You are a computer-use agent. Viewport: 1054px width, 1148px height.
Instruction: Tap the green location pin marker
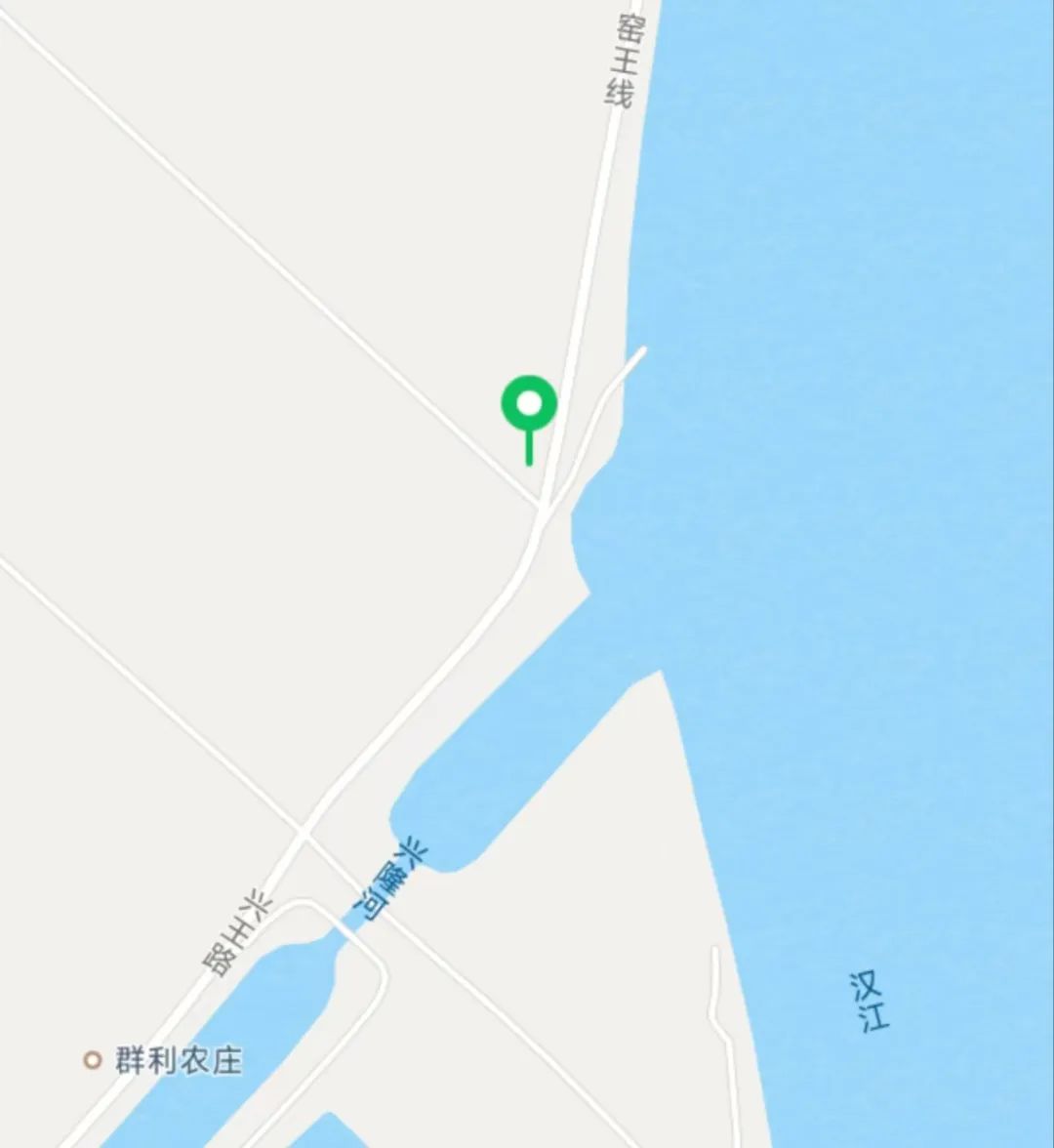[529, 405]
